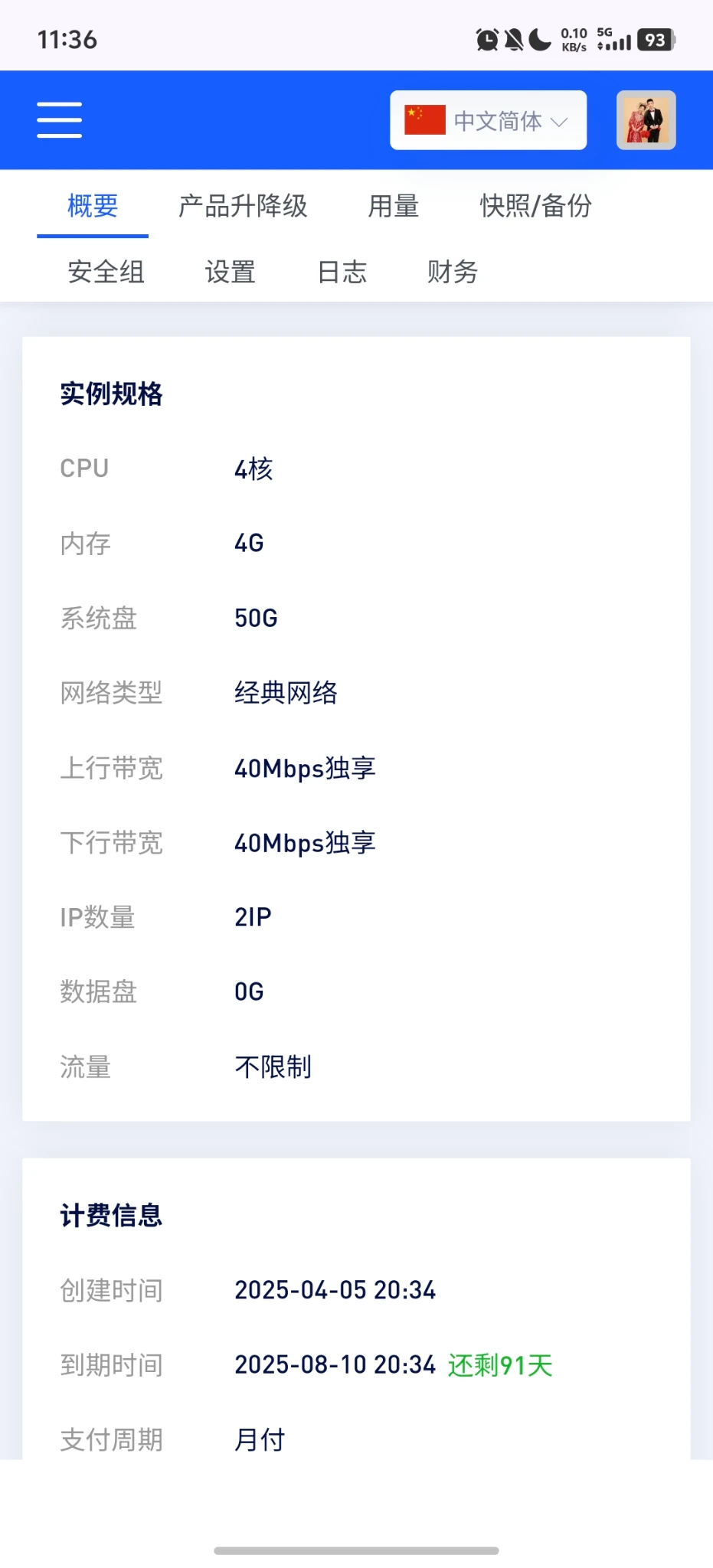
Task: Open the 快照/备份 tab
Action: click(x=536, y=206)
